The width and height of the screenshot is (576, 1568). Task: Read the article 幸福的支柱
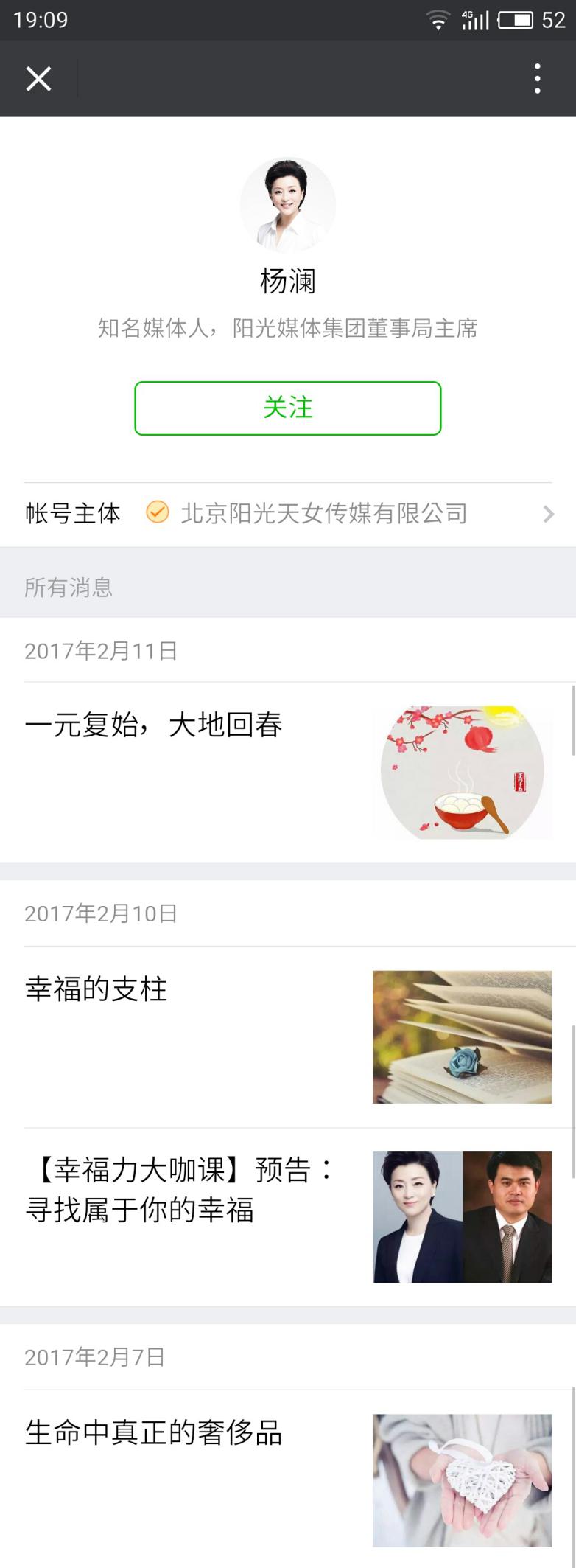coord(287,1036)
